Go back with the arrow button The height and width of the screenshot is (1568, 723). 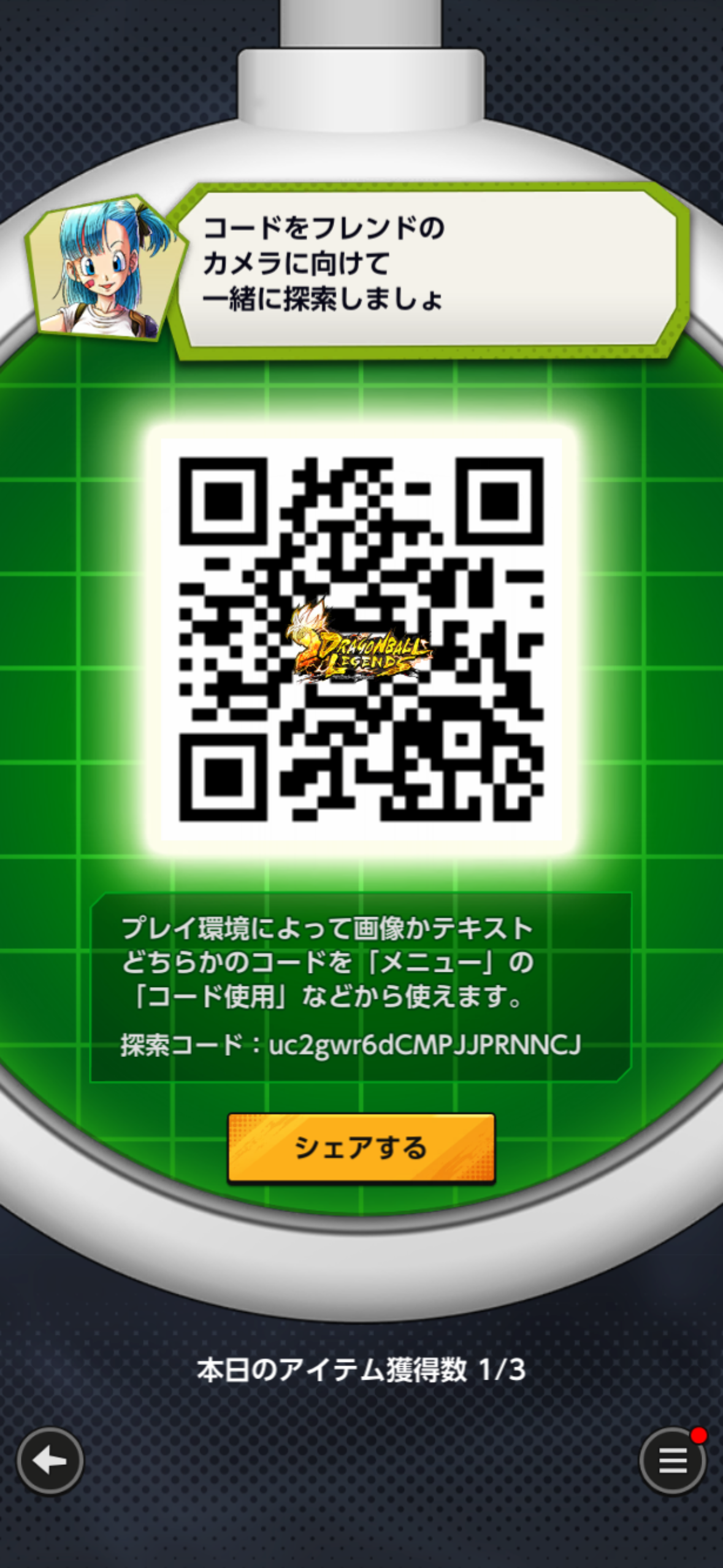pos(50,1461)
